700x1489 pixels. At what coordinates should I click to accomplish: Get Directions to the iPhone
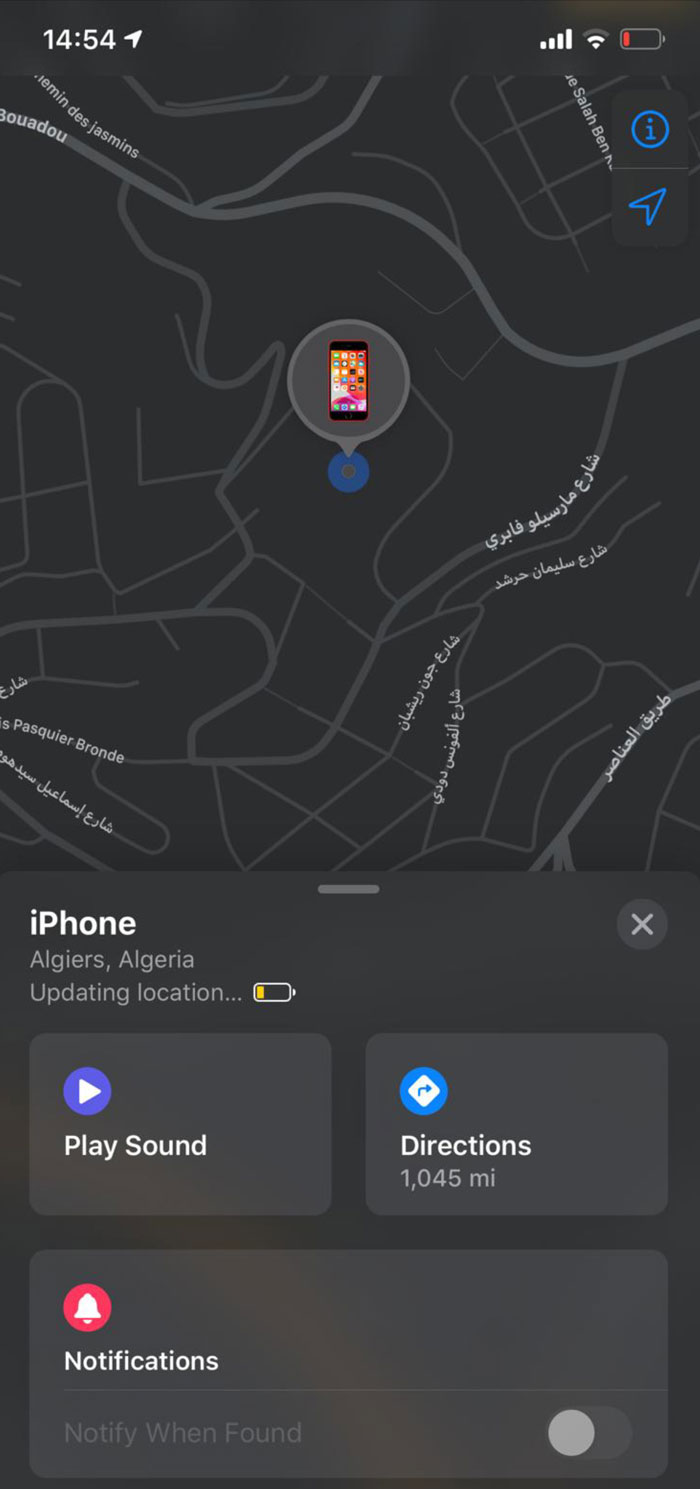pos(516,1124)
